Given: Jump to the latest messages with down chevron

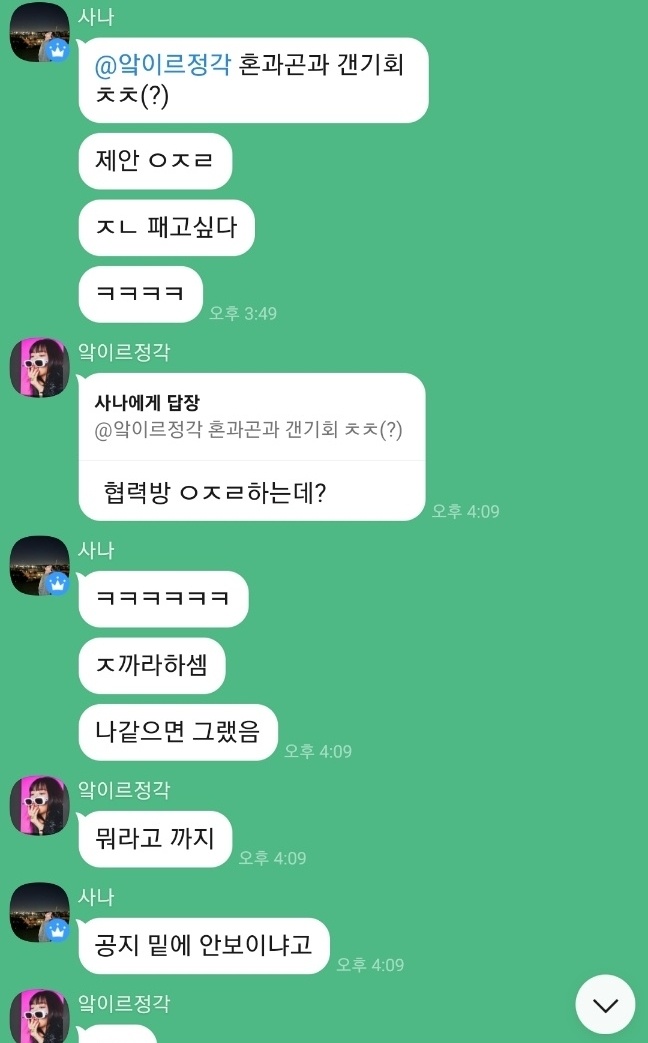Looking at the screenshot, I should click(x=606, y=1004).
